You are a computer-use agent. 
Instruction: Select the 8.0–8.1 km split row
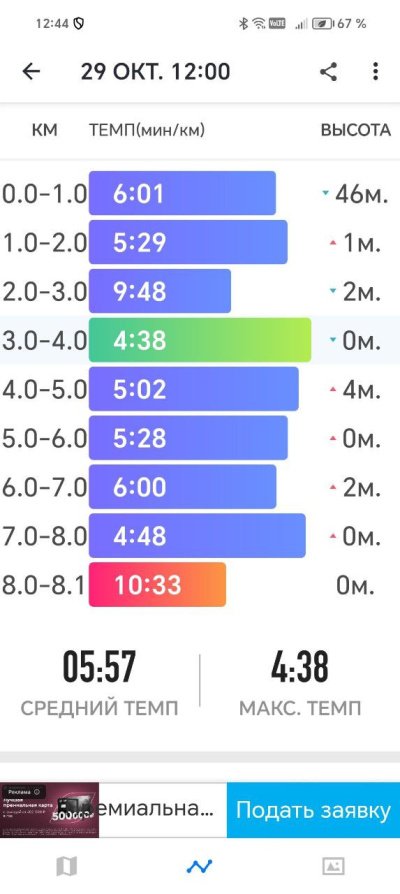point(200,585)
